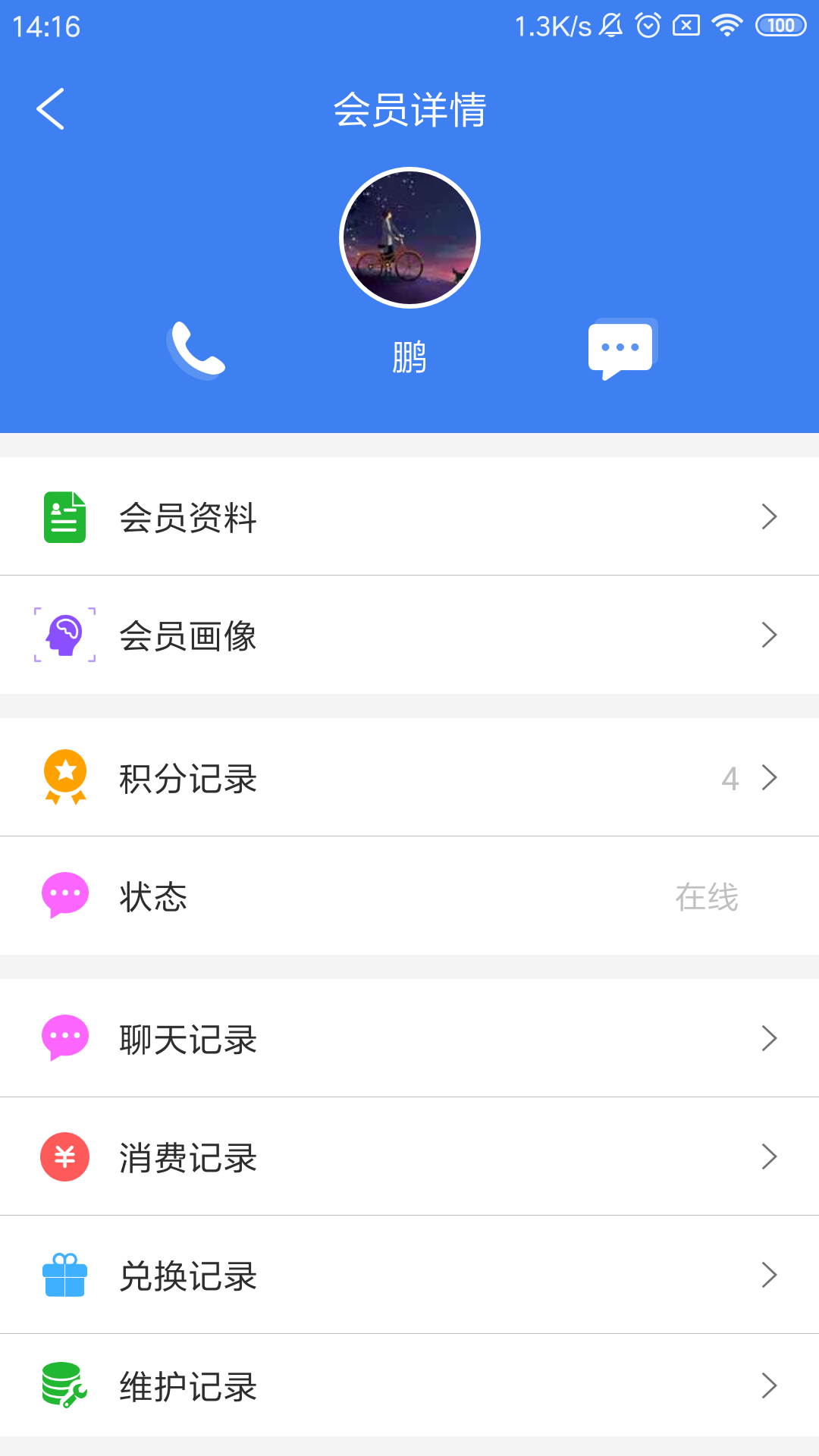Tap the blue gift icon for 兑换记录

[x=64, y=1275]
